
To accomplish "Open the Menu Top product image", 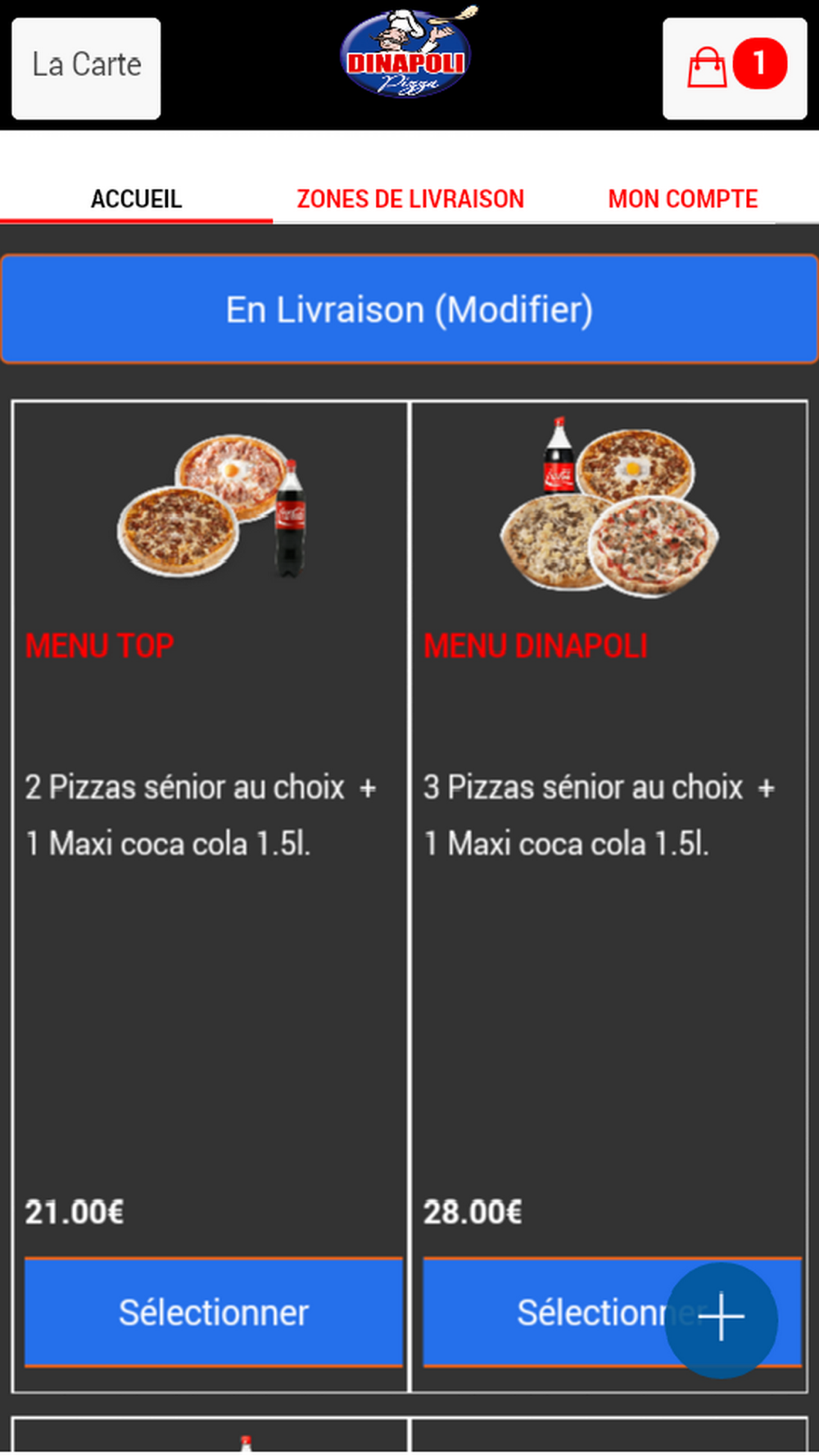I will tap(211, 505).
